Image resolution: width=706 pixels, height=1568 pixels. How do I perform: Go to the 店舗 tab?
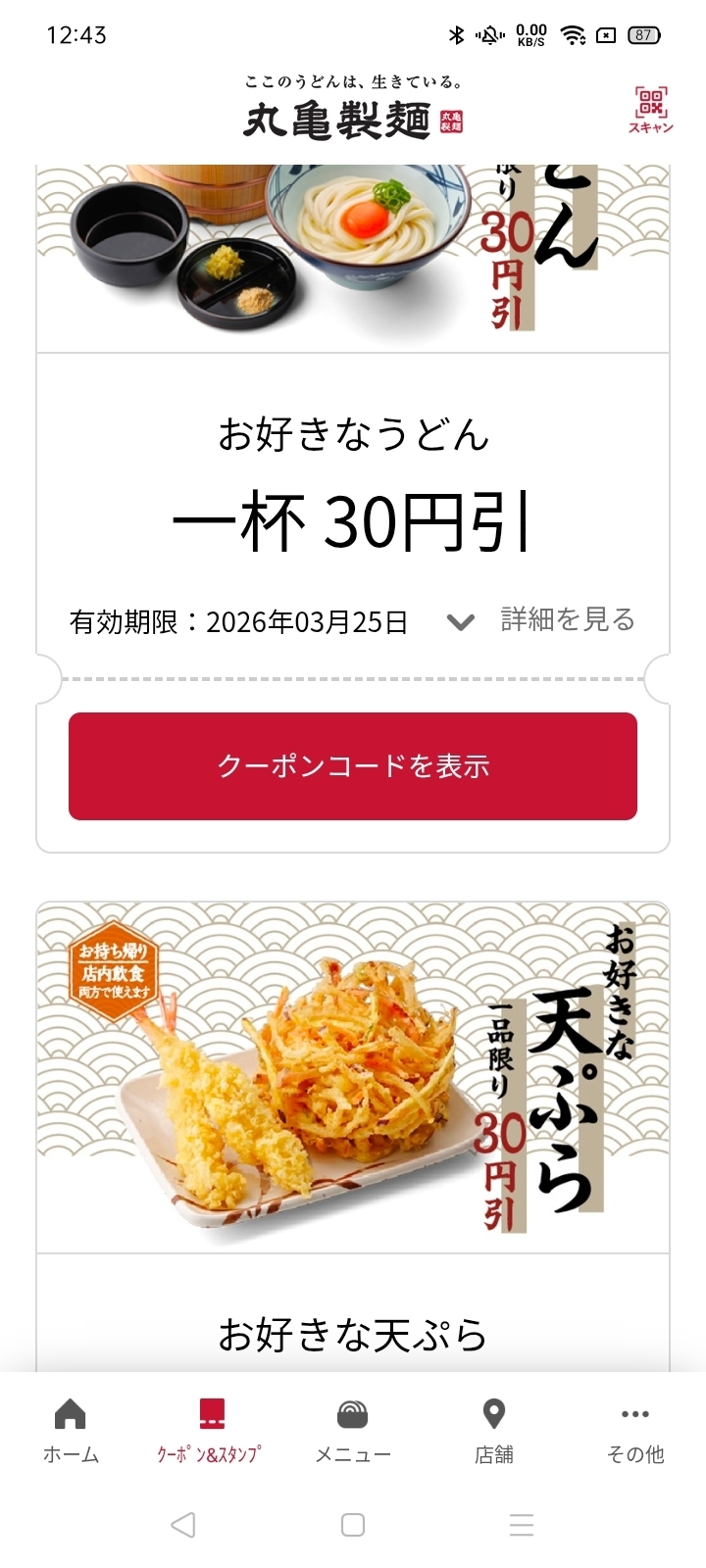coord(494,1431)
